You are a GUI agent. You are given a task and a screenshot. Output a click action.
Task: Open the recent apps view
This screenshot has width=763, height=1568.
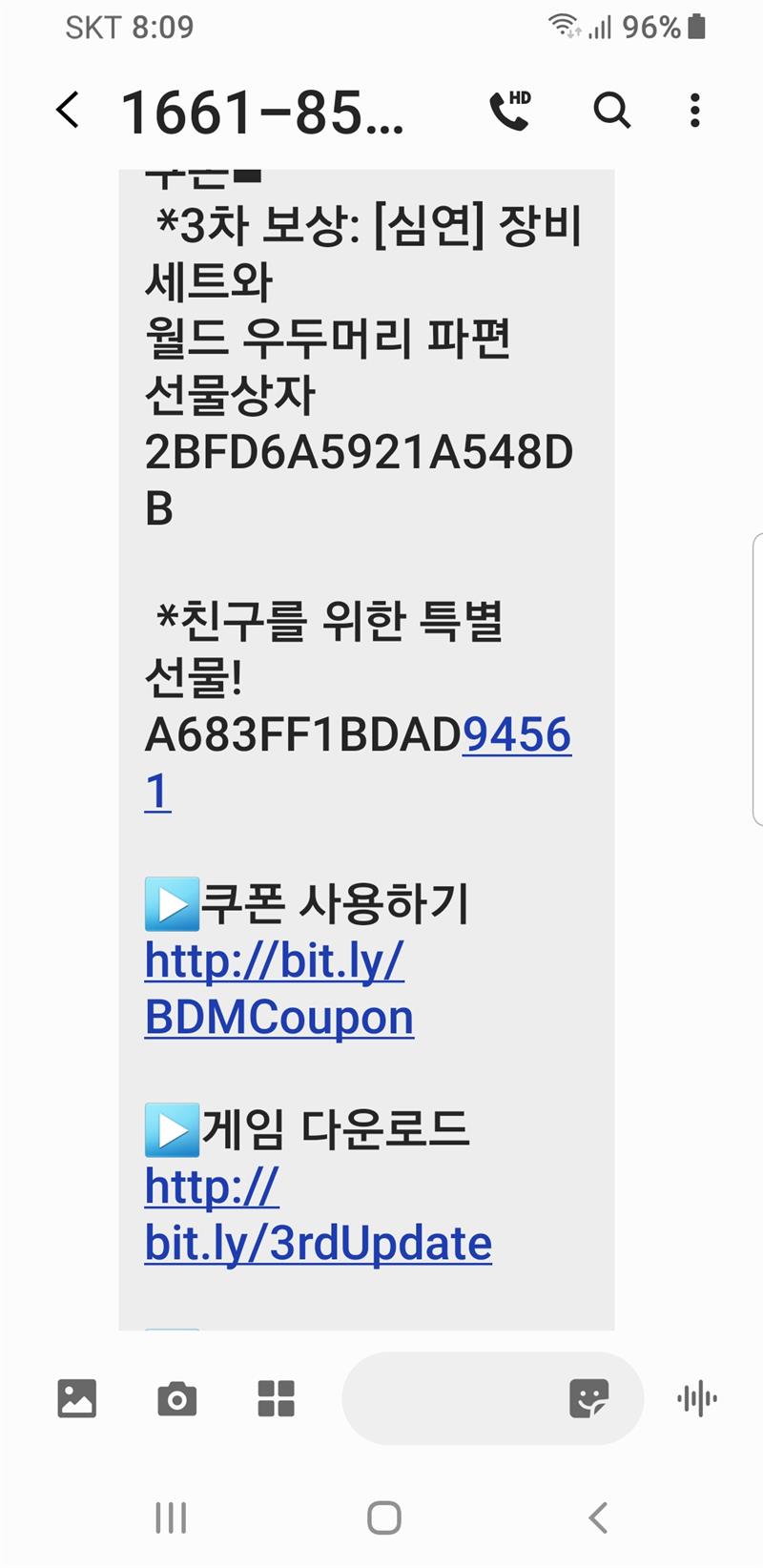coord(171,1517)
